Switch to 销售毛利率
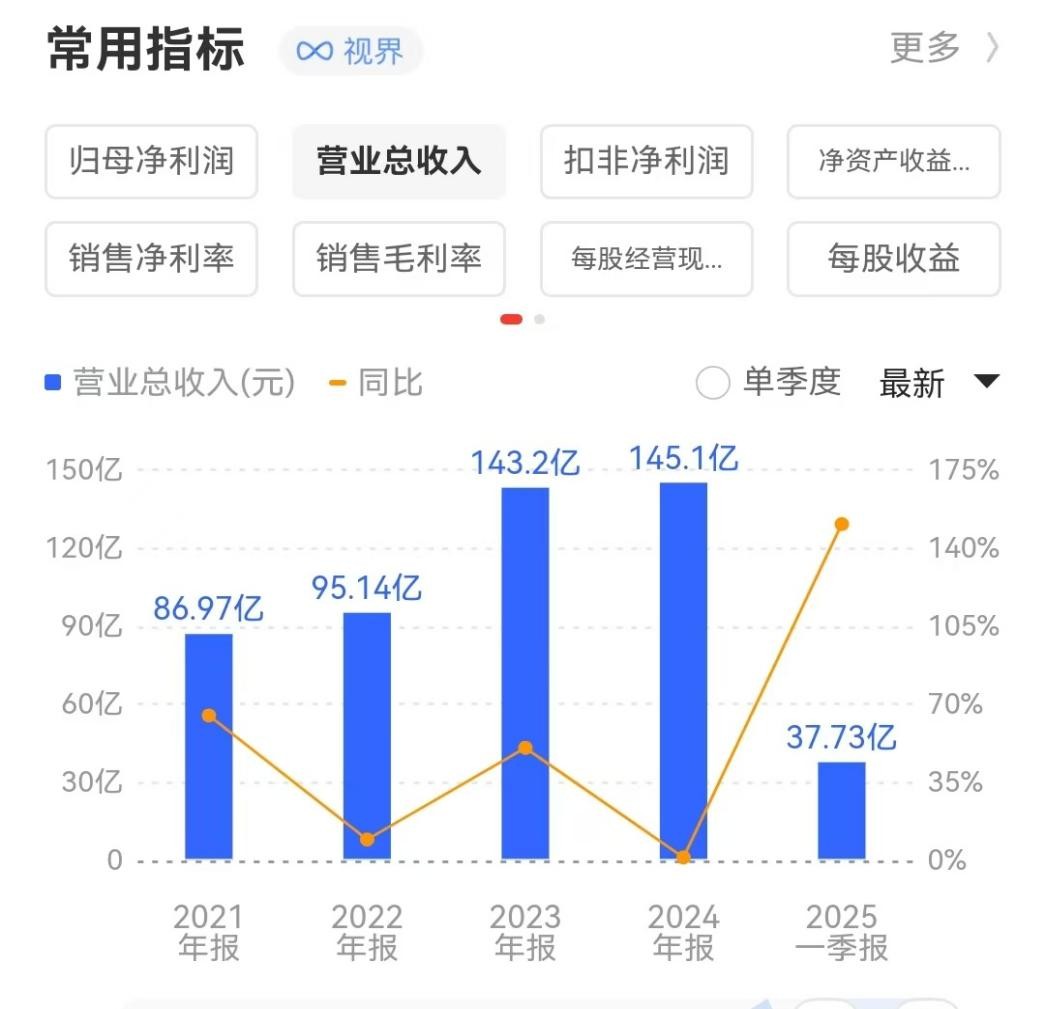Screen dimensions: 1045x1009 click(x=399, y=259)
